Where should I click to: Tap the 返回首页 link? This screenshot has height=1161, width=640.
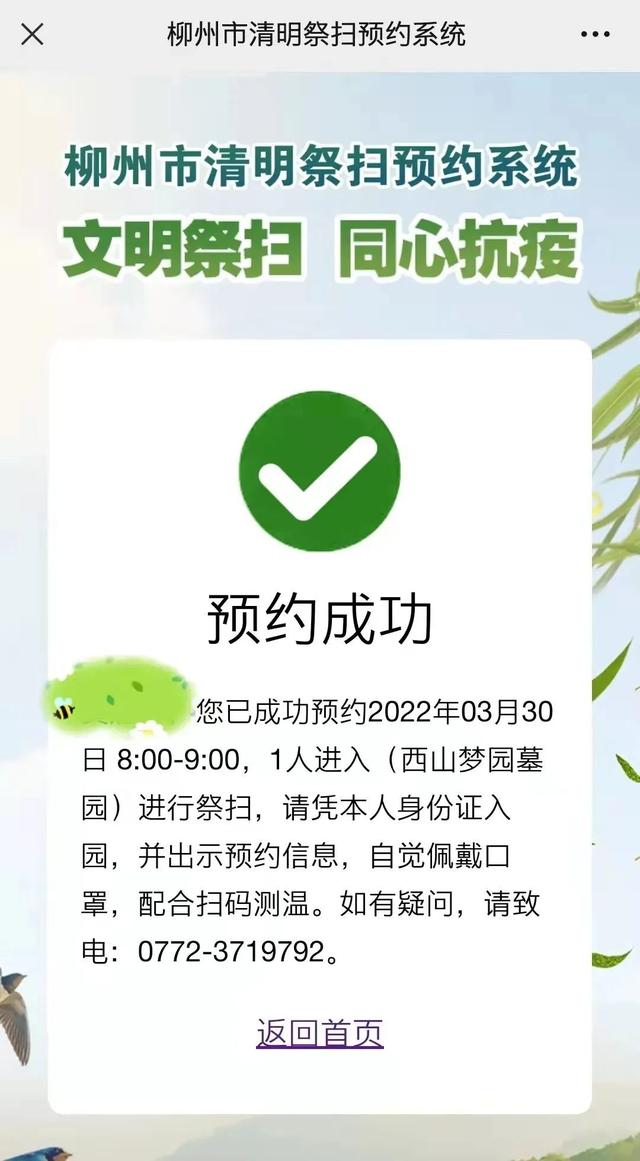(x=320, y=1033)
